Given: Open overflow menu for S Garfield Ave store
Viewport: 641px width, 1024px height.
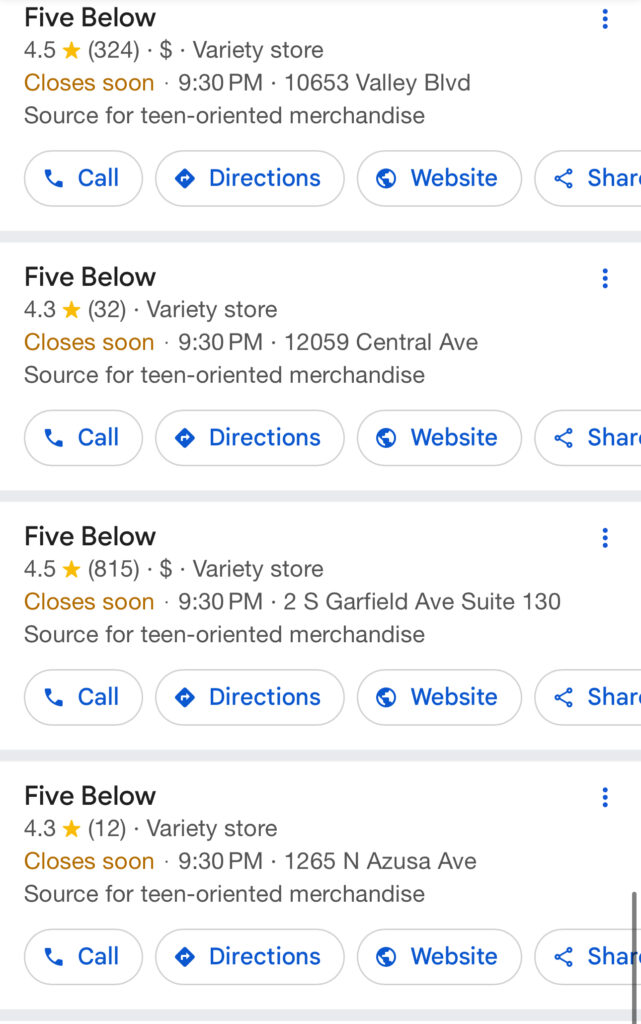Looking at the screenshot, I should (x=605, y=538).
